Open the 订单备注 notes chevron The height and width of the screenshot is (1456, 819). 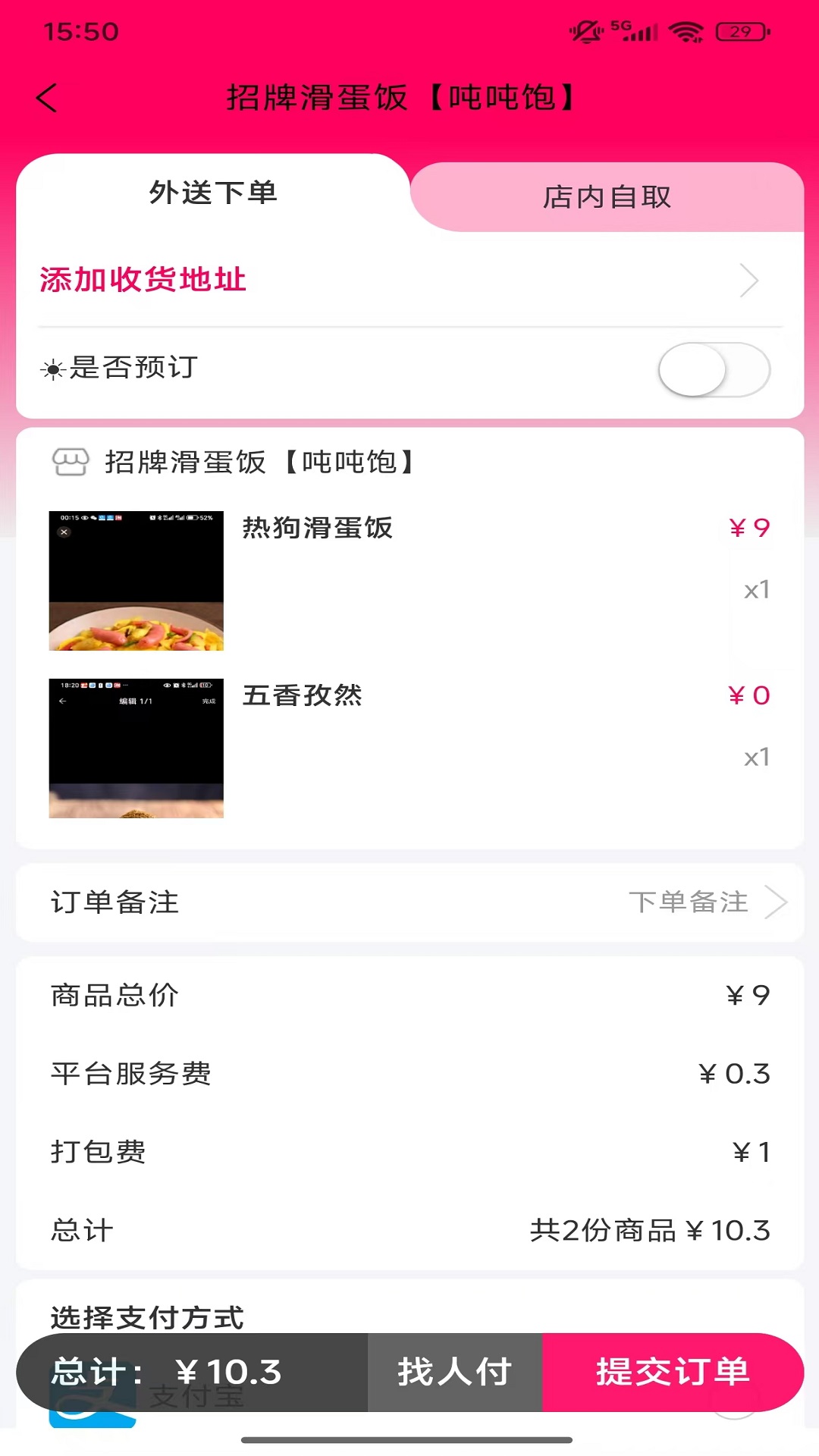point(778,902)
